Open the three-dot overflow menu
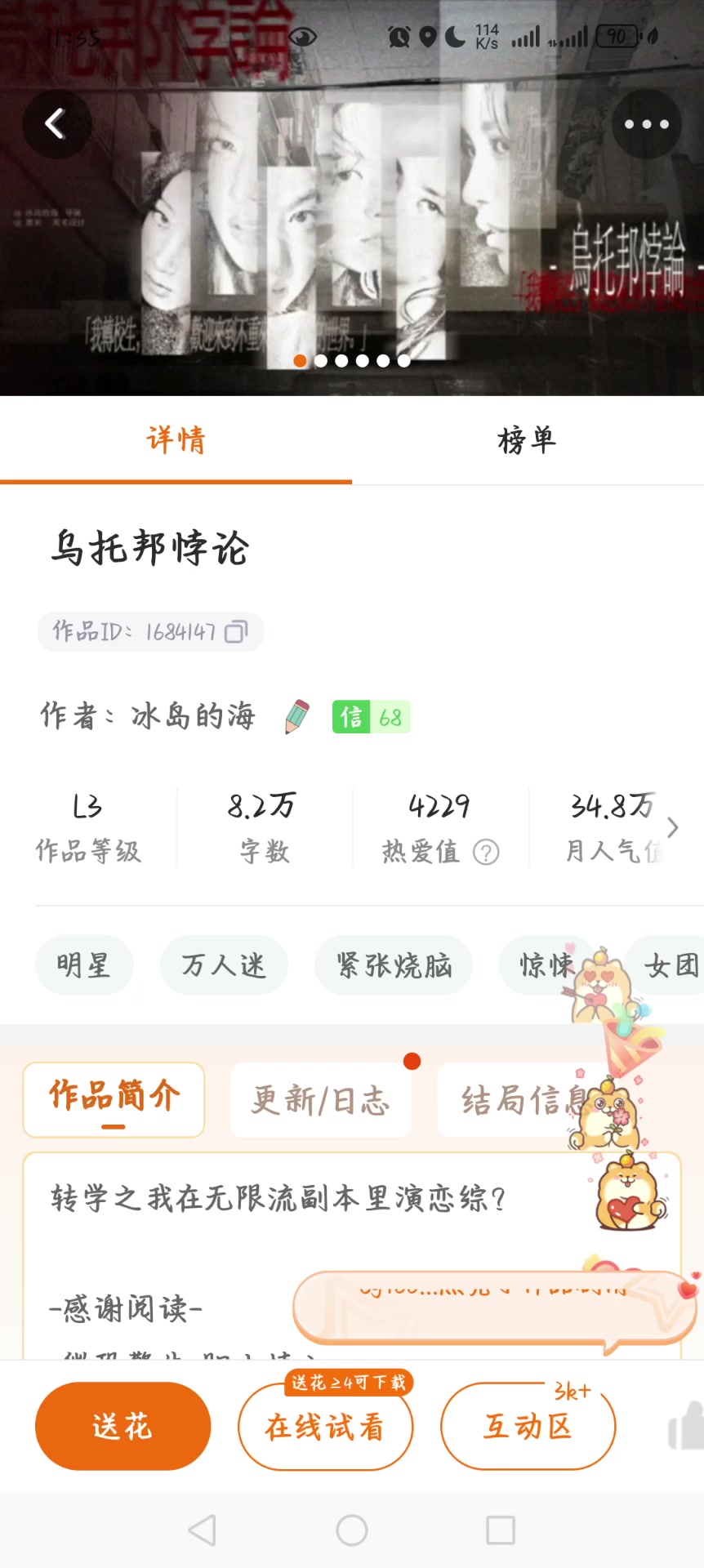Screen dimensions: 704x1568 [x=646, y=124]
